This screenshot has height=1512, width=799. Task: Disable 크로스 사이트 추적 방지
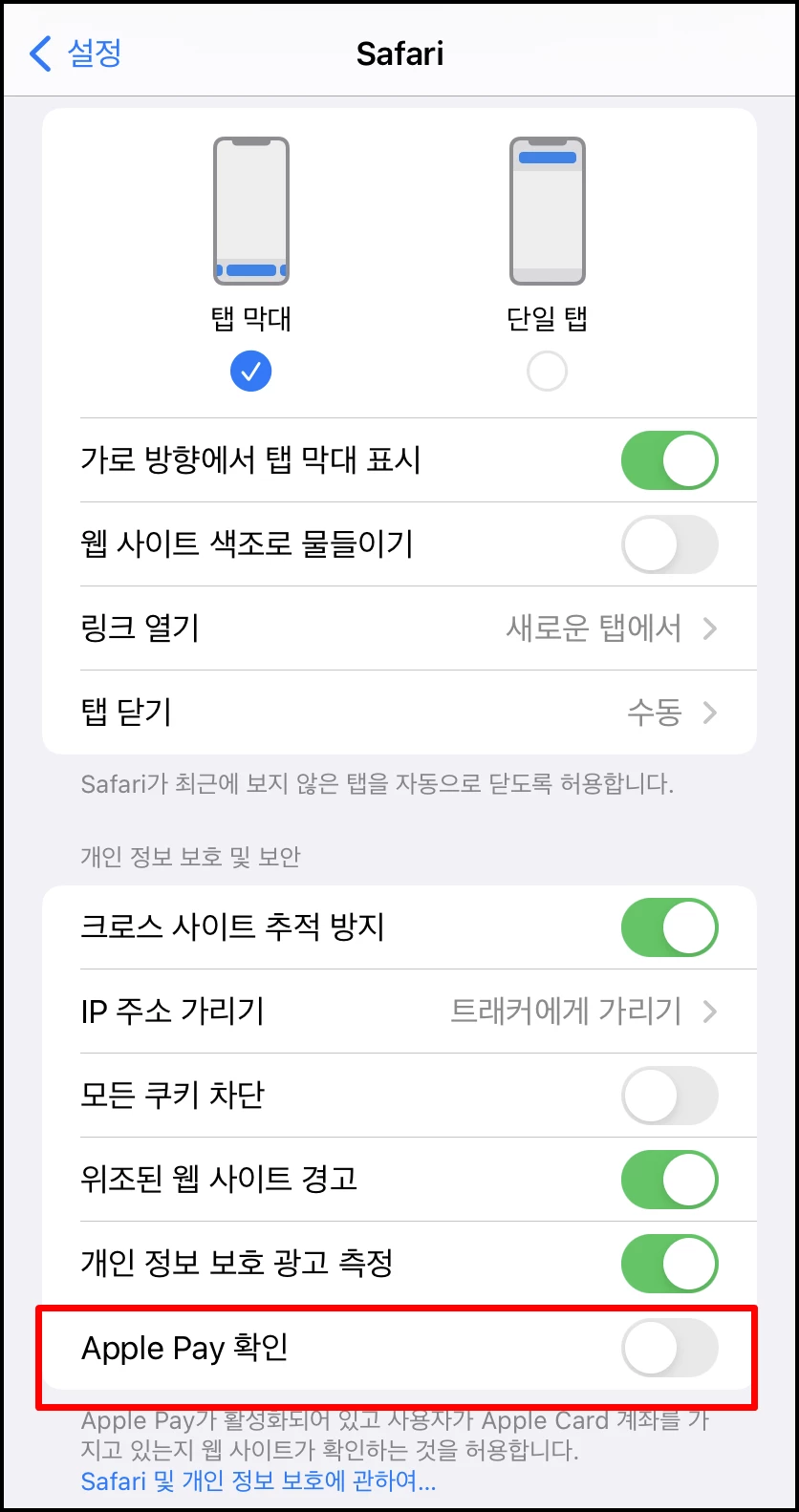point(669,927)
